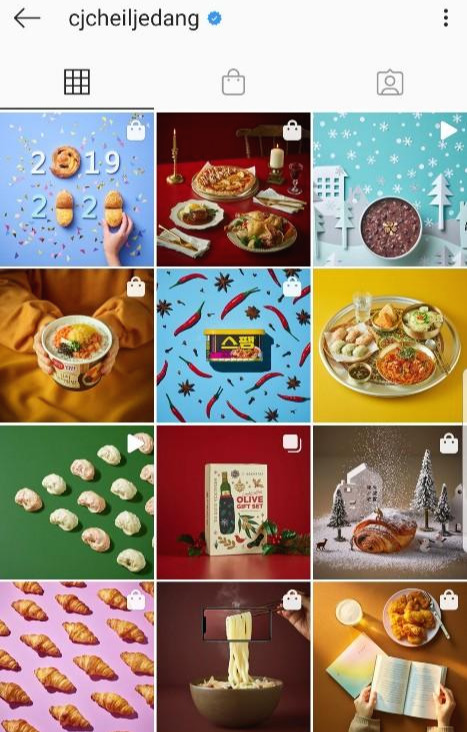The image size is (467, 732).
Task: Open the Olive Gift Set carousel post
Action: click(234, 502)
